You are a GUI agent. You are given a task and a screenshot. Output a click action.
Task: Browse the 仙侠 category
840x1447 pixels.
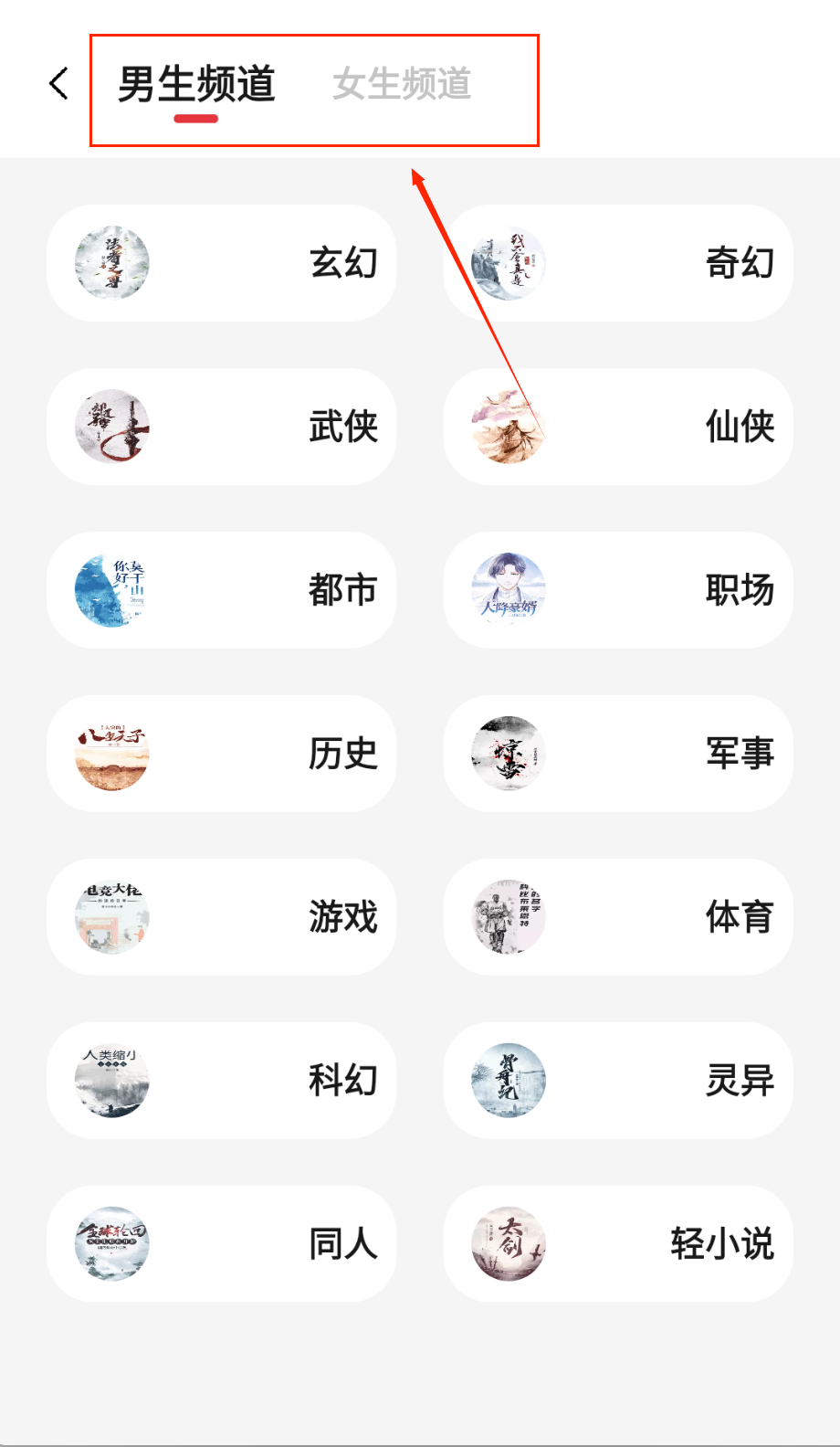point(618,427)
